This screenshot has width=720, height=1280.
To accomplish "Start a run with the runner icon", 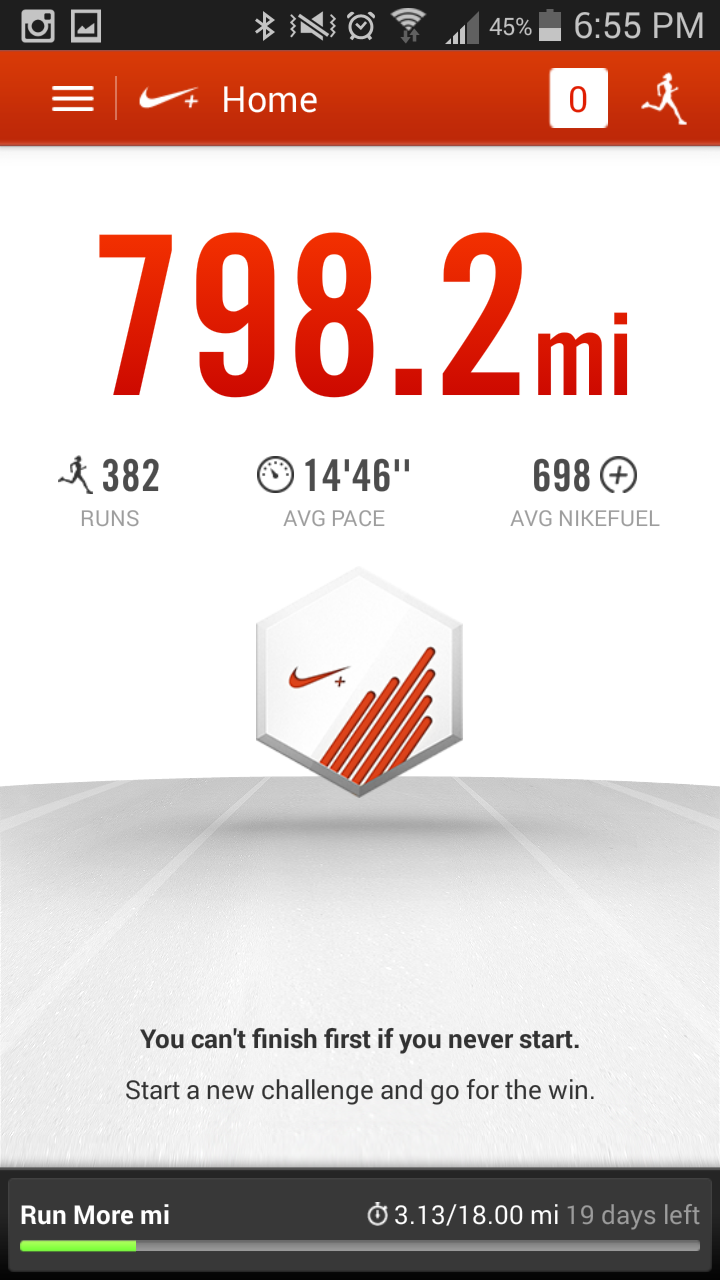I will [x=665, y=99].
